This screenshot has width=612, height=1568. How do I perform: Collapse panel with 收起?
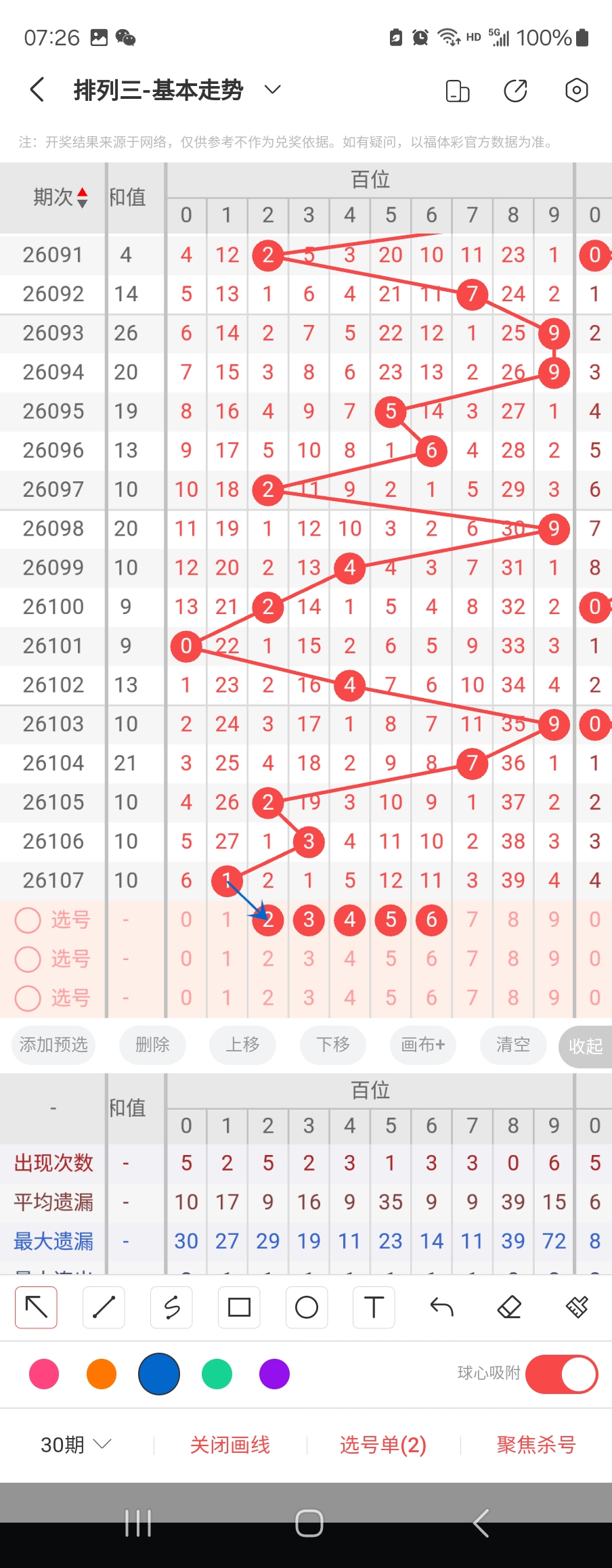tap(586, 1047)
